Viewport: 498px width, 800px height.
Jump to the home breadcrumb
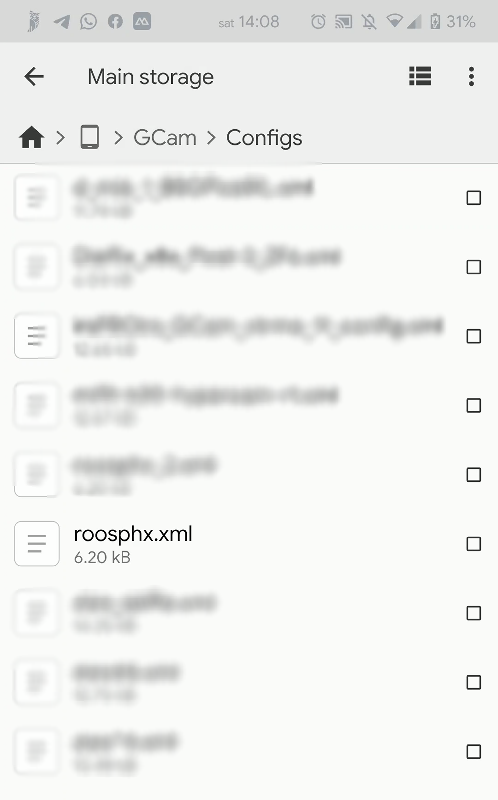tap(32, 138)
